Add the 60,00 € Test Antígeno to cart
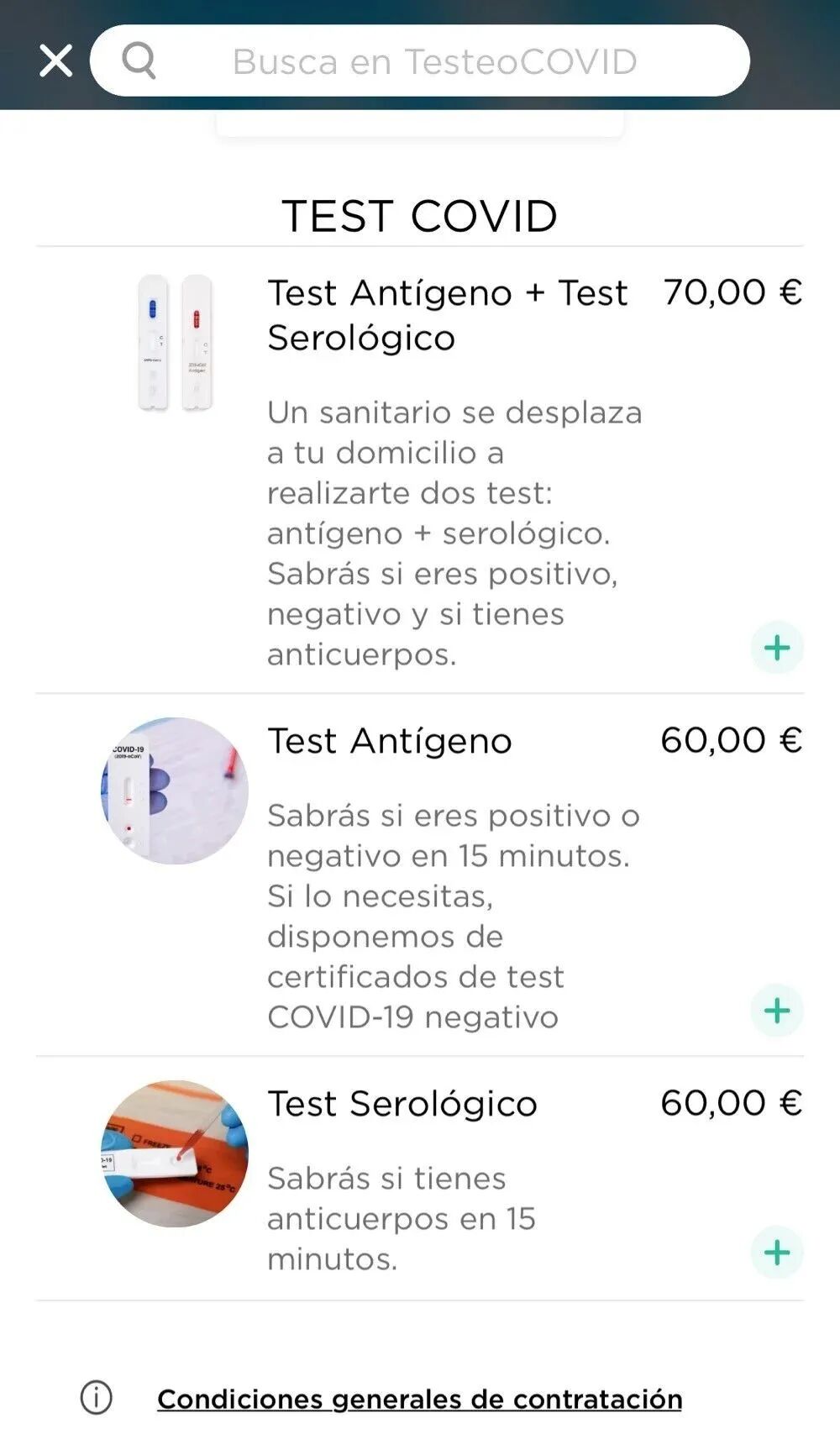The width and height of the screenshot is (840, 1429). 777,1011
